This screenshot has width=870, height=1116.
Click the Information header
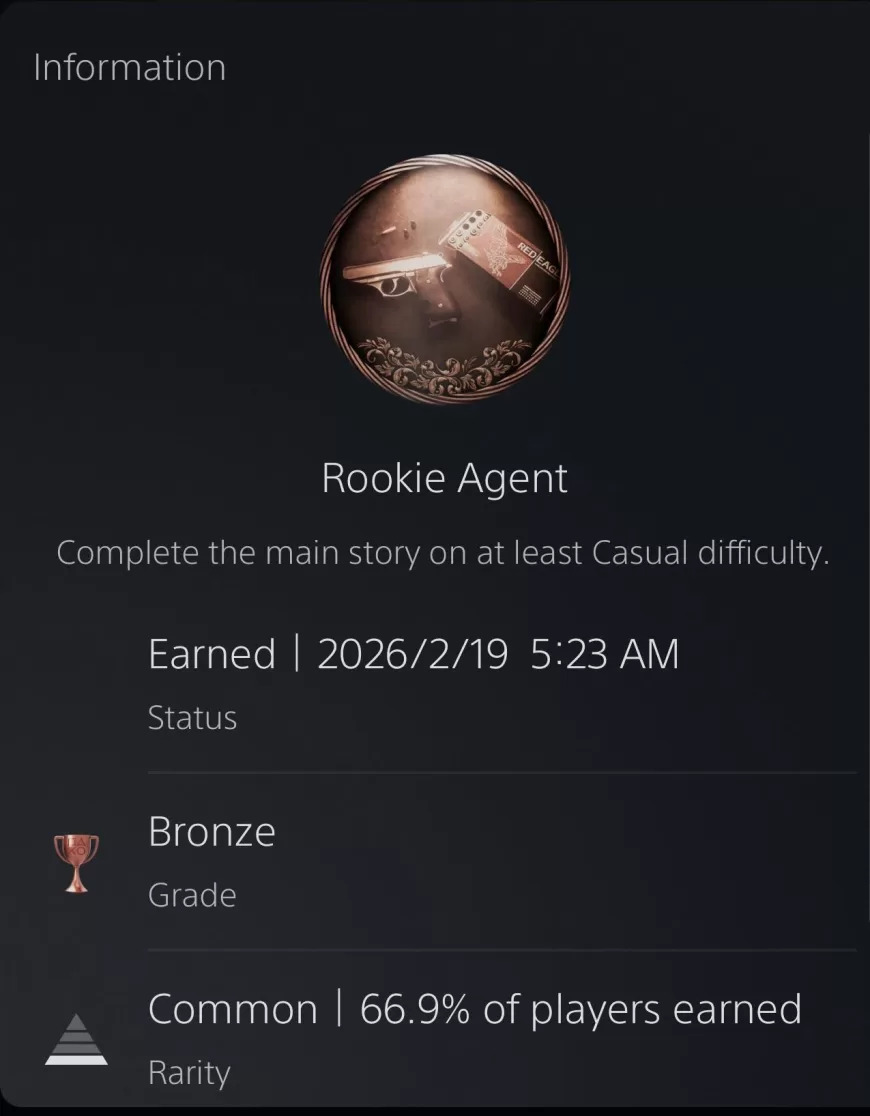click(x=128, y=66)
